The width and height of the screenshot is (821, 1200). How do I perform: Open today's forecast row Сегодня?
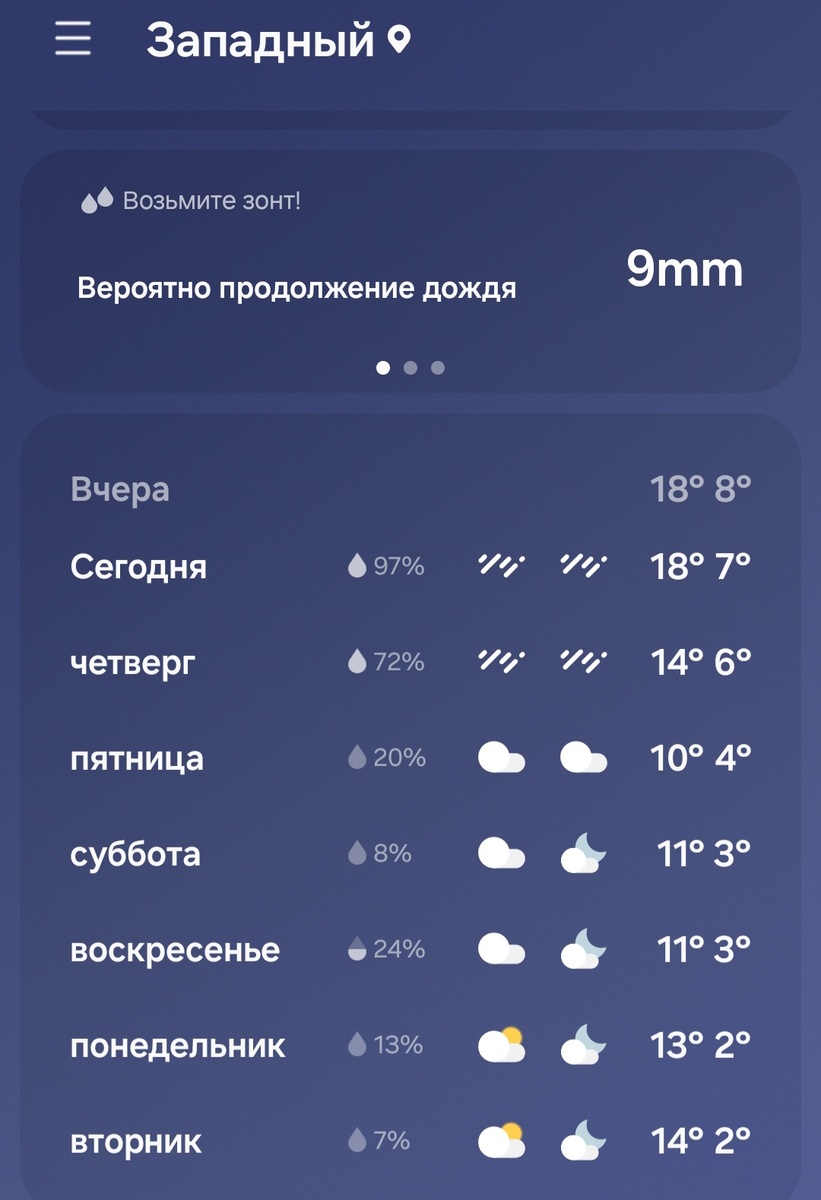click(x=410, y=567)
